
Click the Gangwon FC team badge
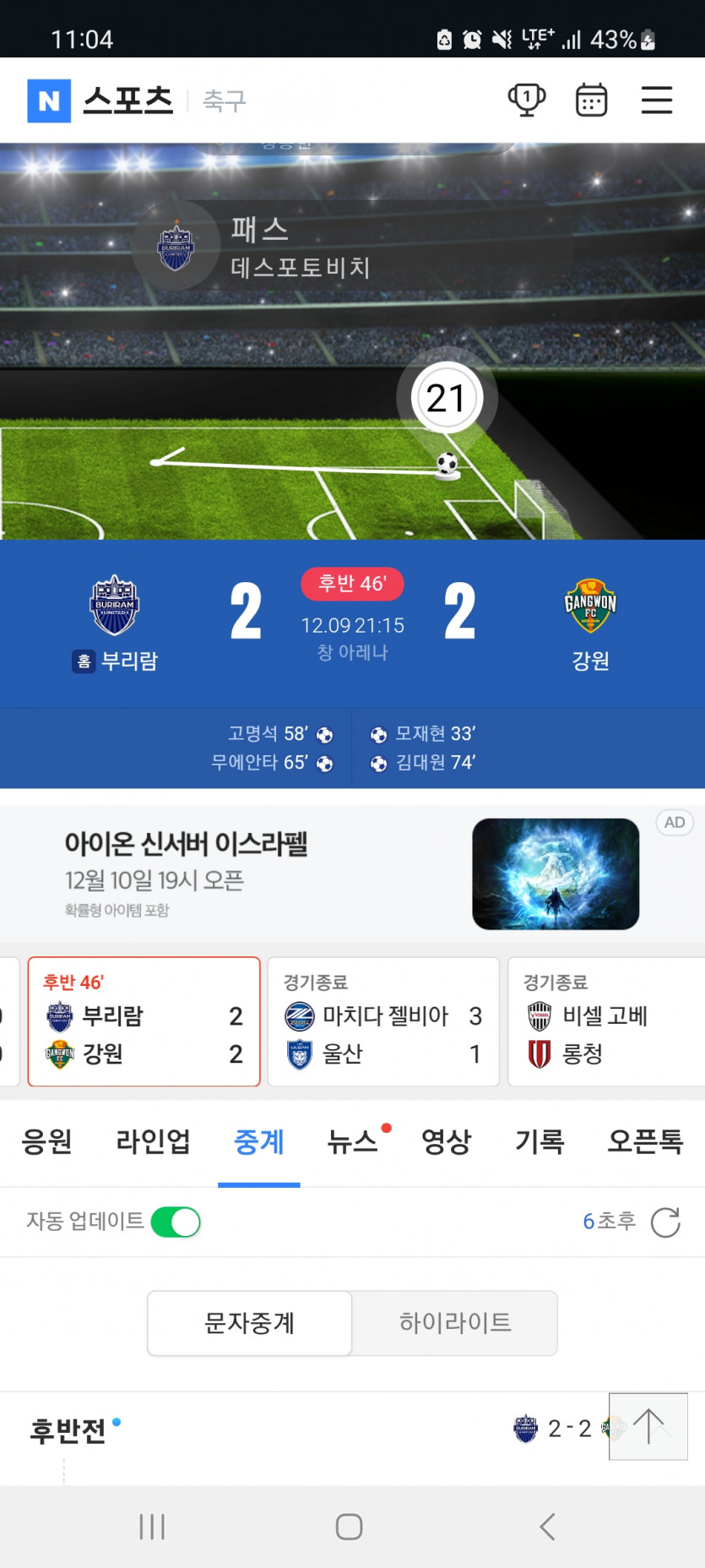click(589, 604)
